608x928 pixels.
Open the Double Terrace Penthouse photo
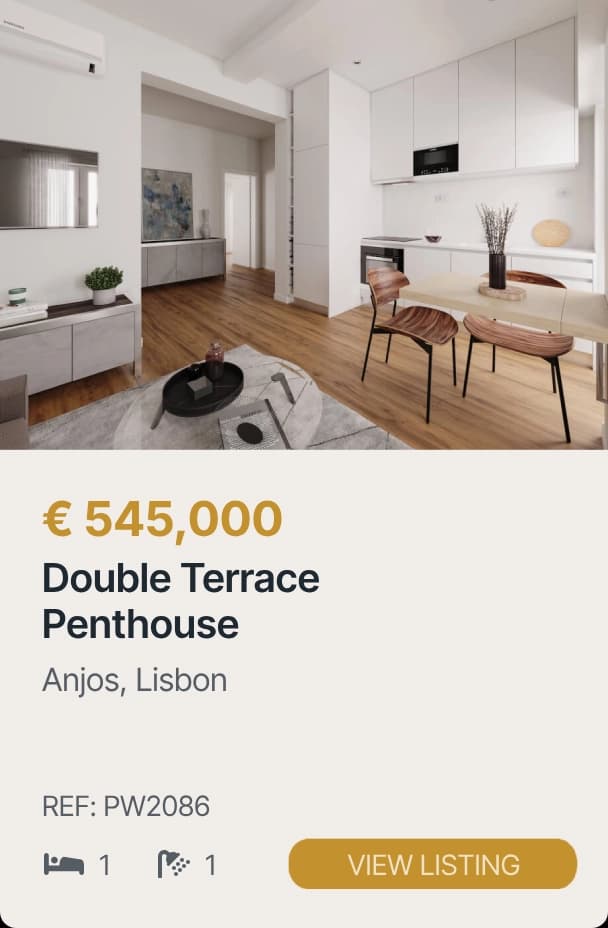pyautogui.click(x=304, y=225)
